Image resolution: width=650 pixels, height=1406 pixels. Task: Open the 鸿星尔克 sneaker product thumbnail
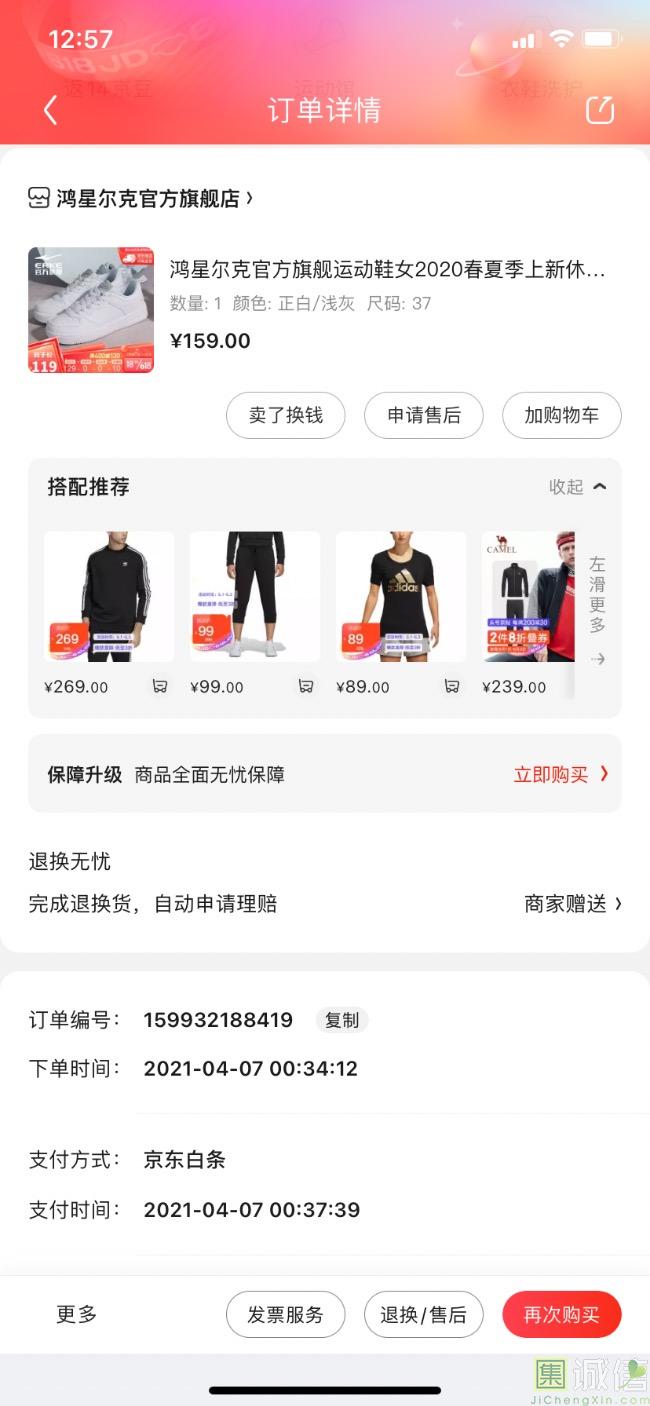(x=91, y=310)
